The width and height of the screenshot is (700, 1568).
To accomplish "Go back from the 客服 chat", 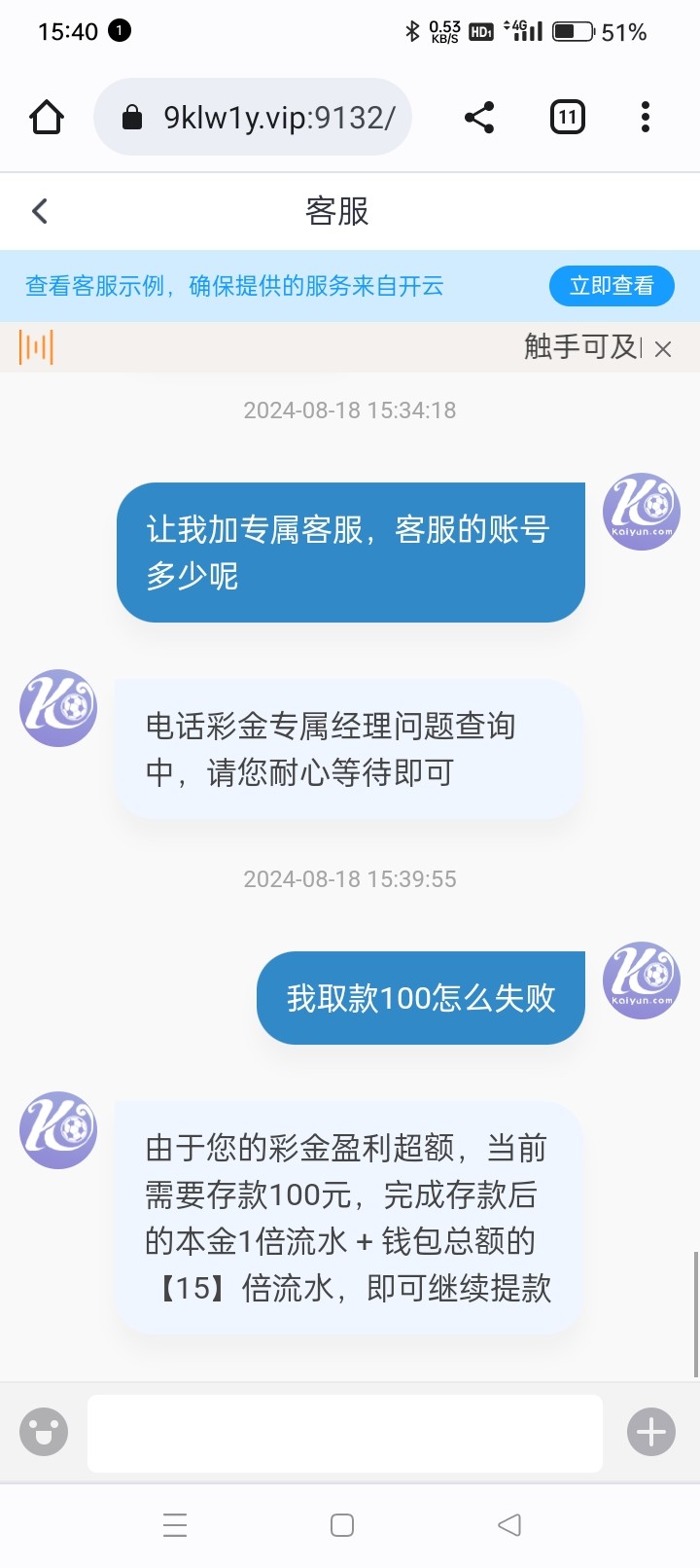I will point(40,211).
